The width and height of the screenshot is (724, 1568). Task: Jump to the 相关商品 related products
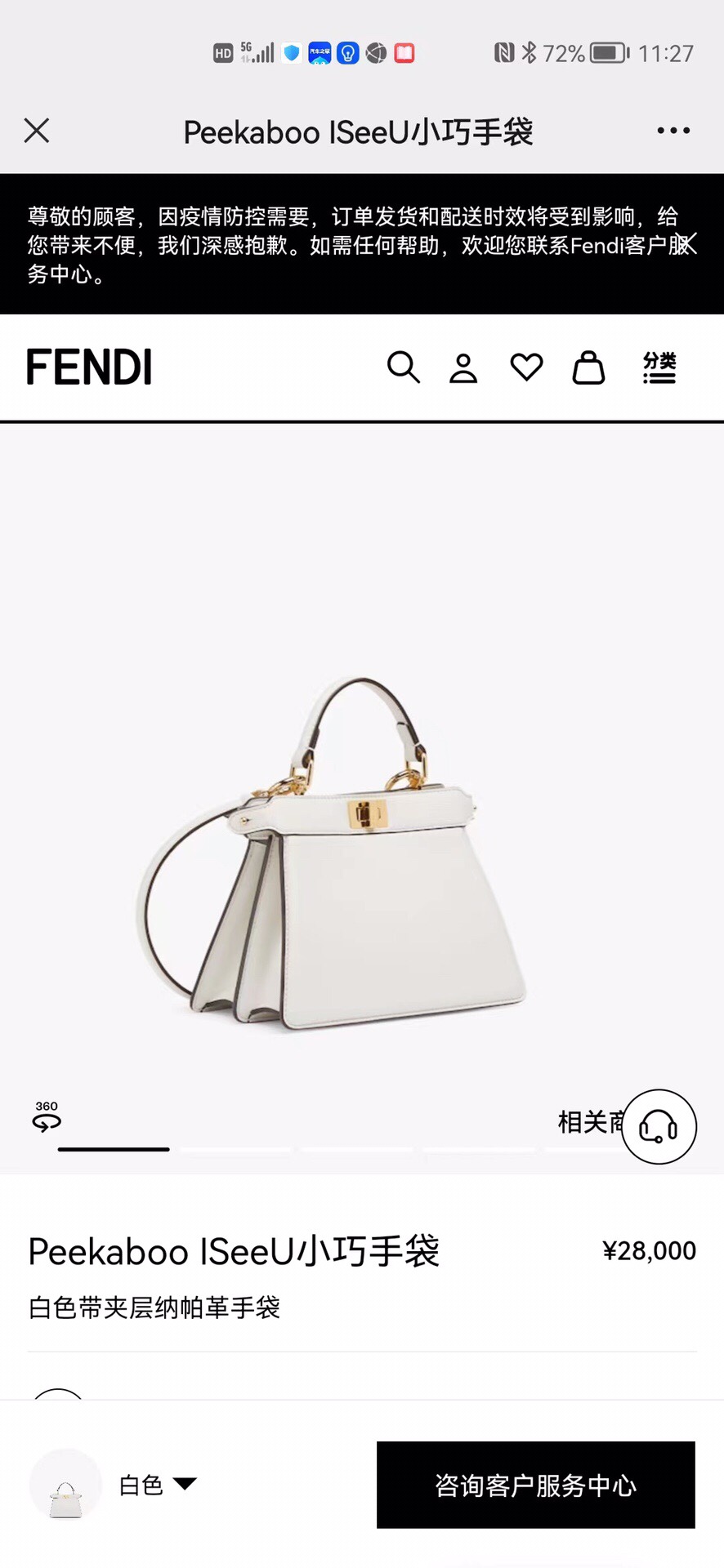588,1122
